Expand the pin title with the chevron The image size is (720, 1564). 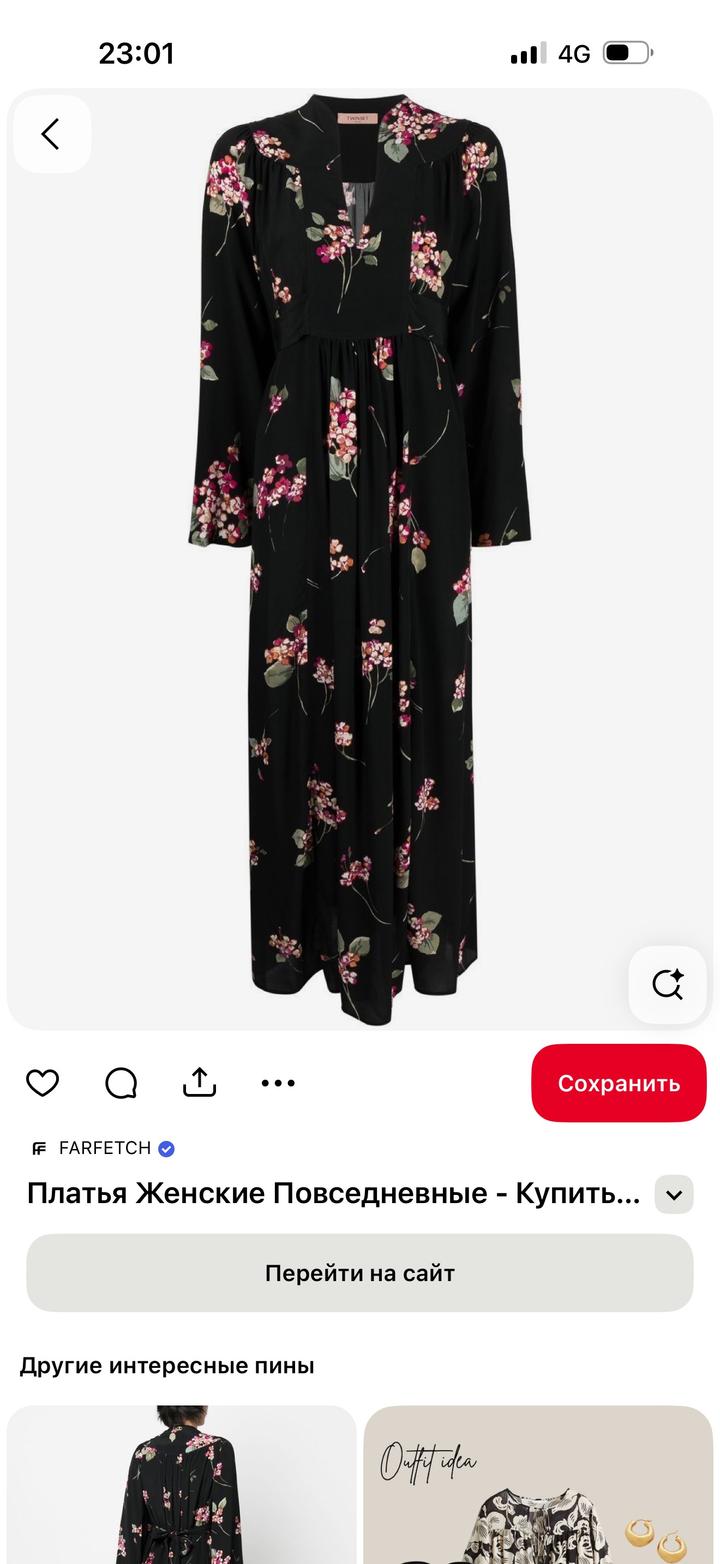pyautogui.click(x=674, y=1194)
